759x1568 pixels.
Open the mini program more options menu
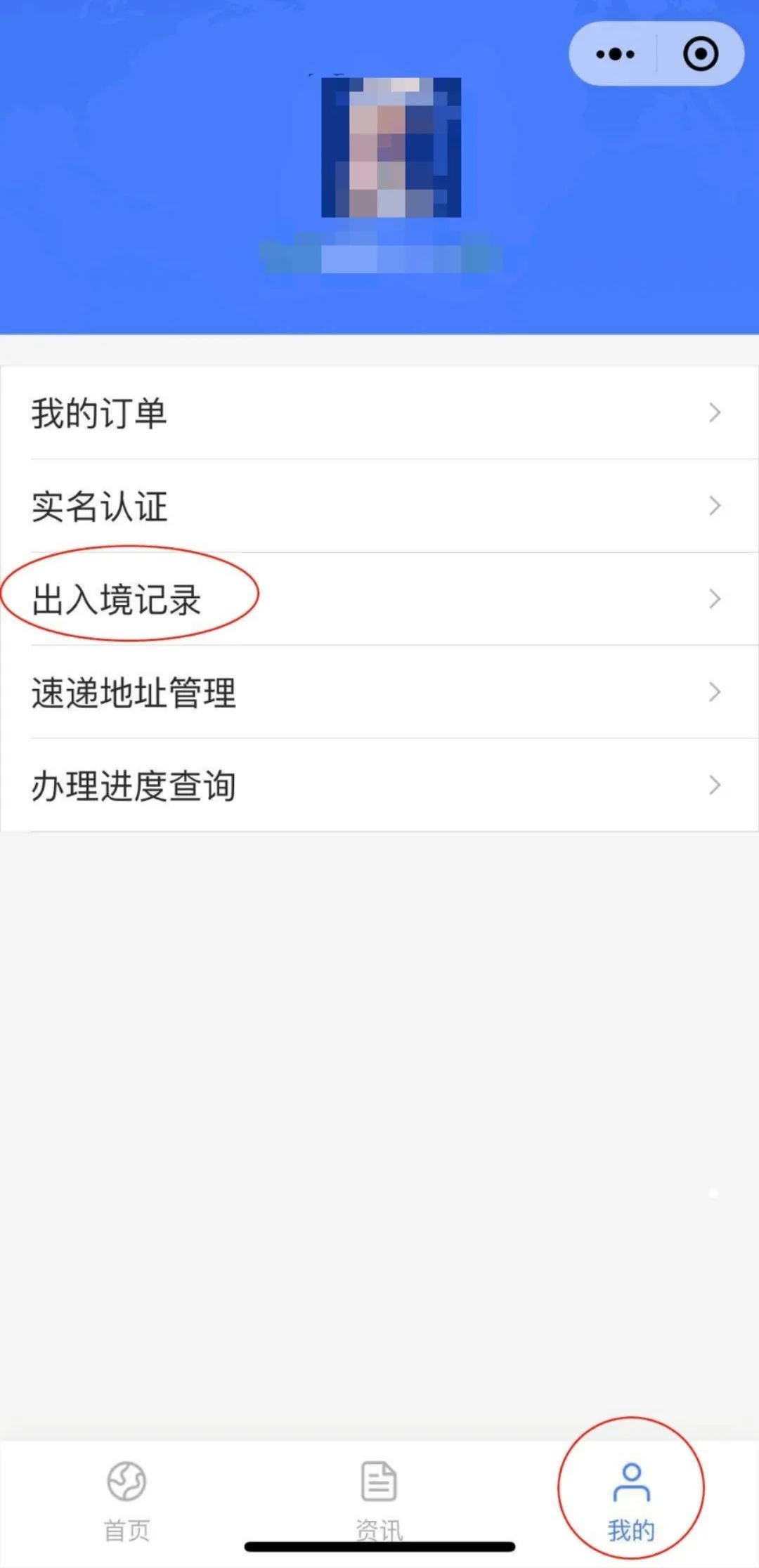[x=615, y=54]
